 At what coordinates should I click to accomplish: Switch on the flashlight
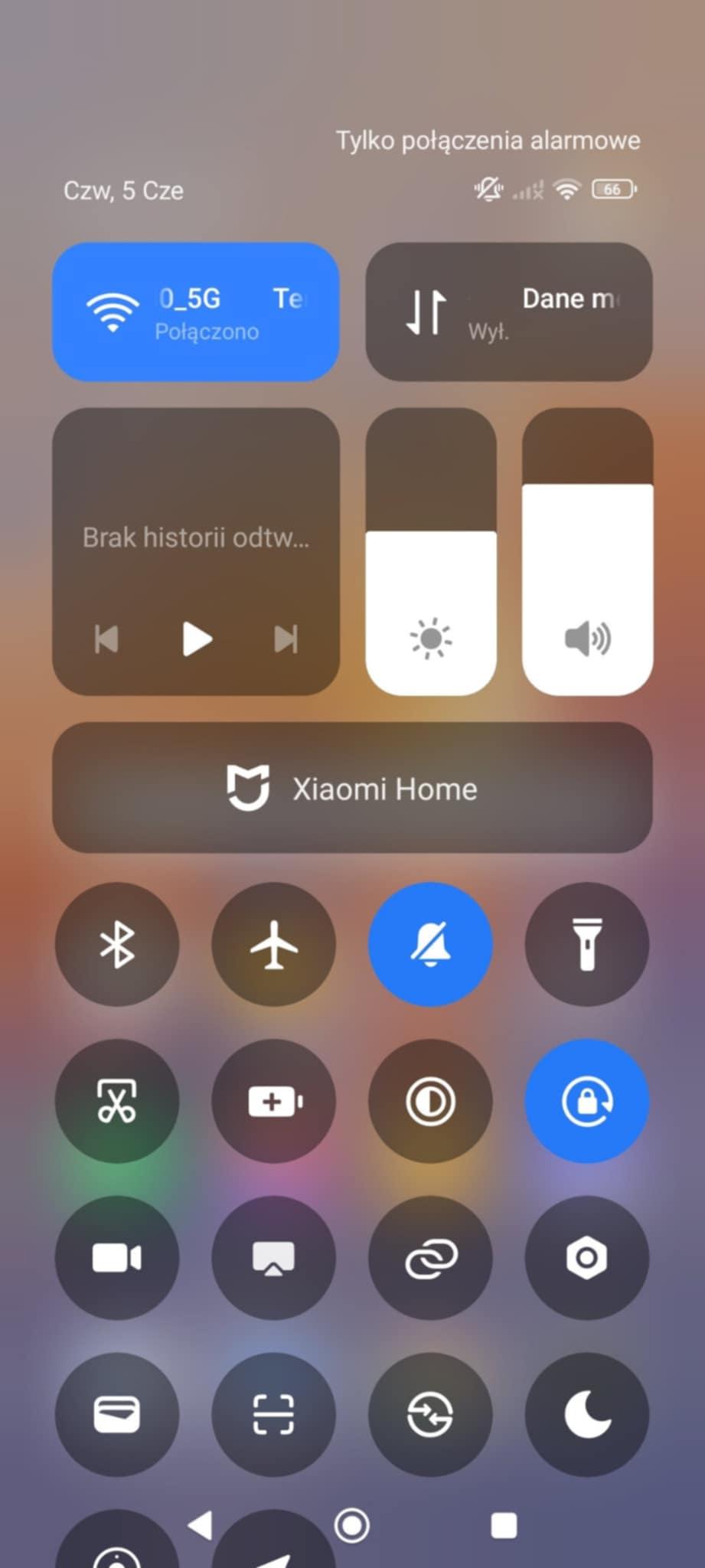click(586, 944)
